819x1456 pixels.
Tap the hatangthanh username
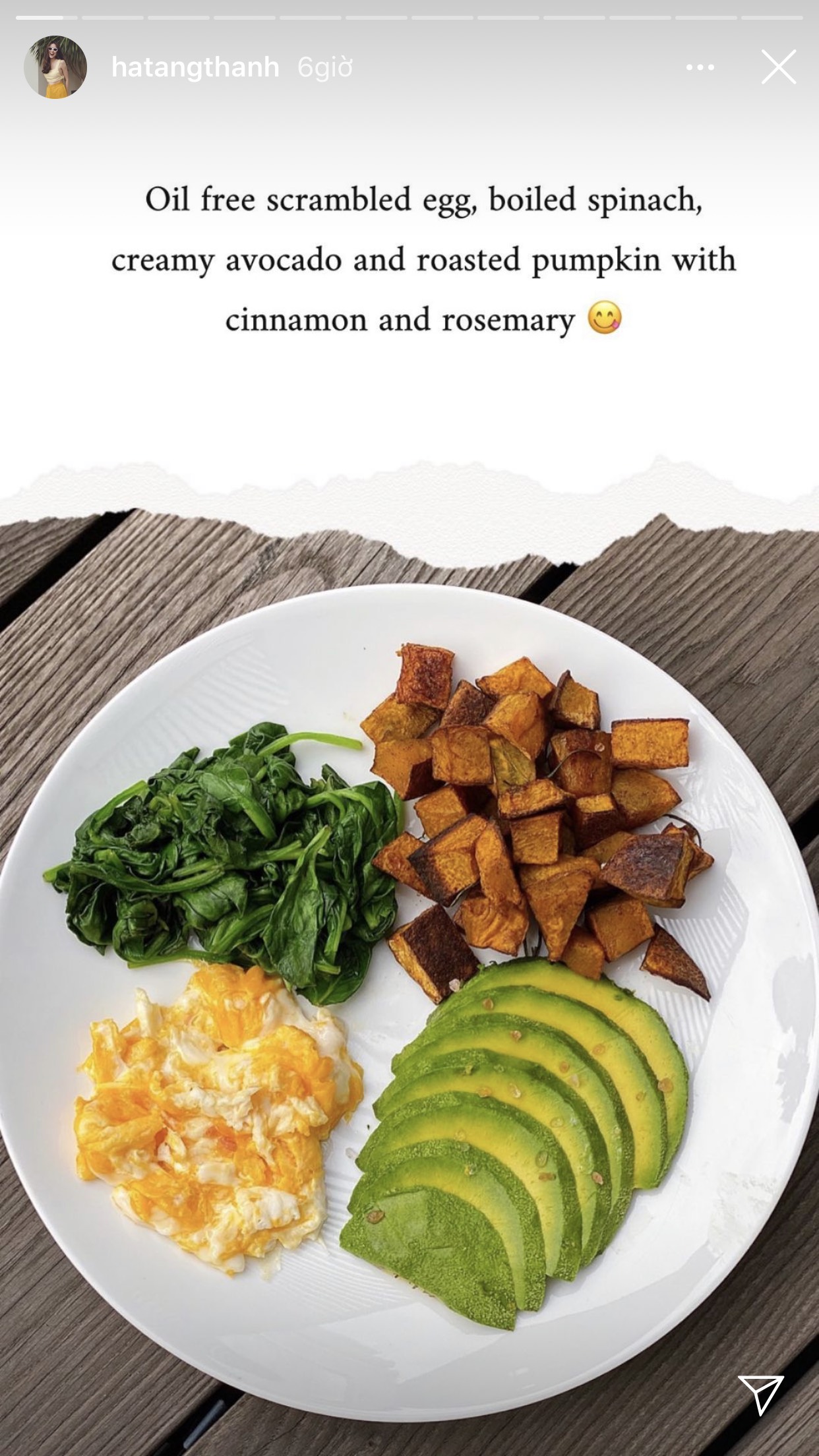(195, 67)
